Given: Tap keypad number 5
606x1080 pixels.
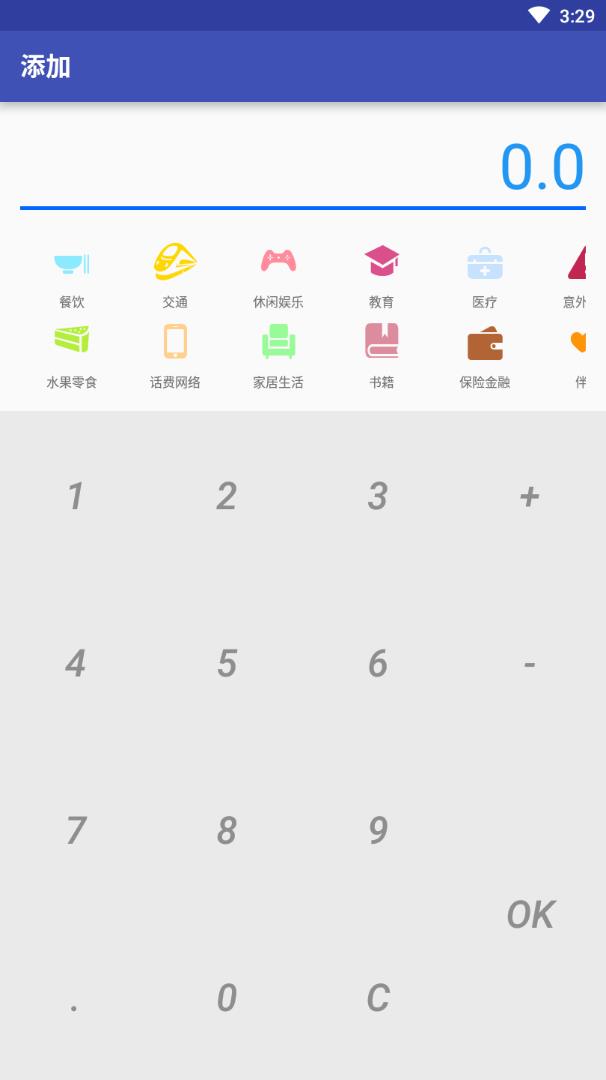Looking at the screenshot, I should click(x=227, y=663).
